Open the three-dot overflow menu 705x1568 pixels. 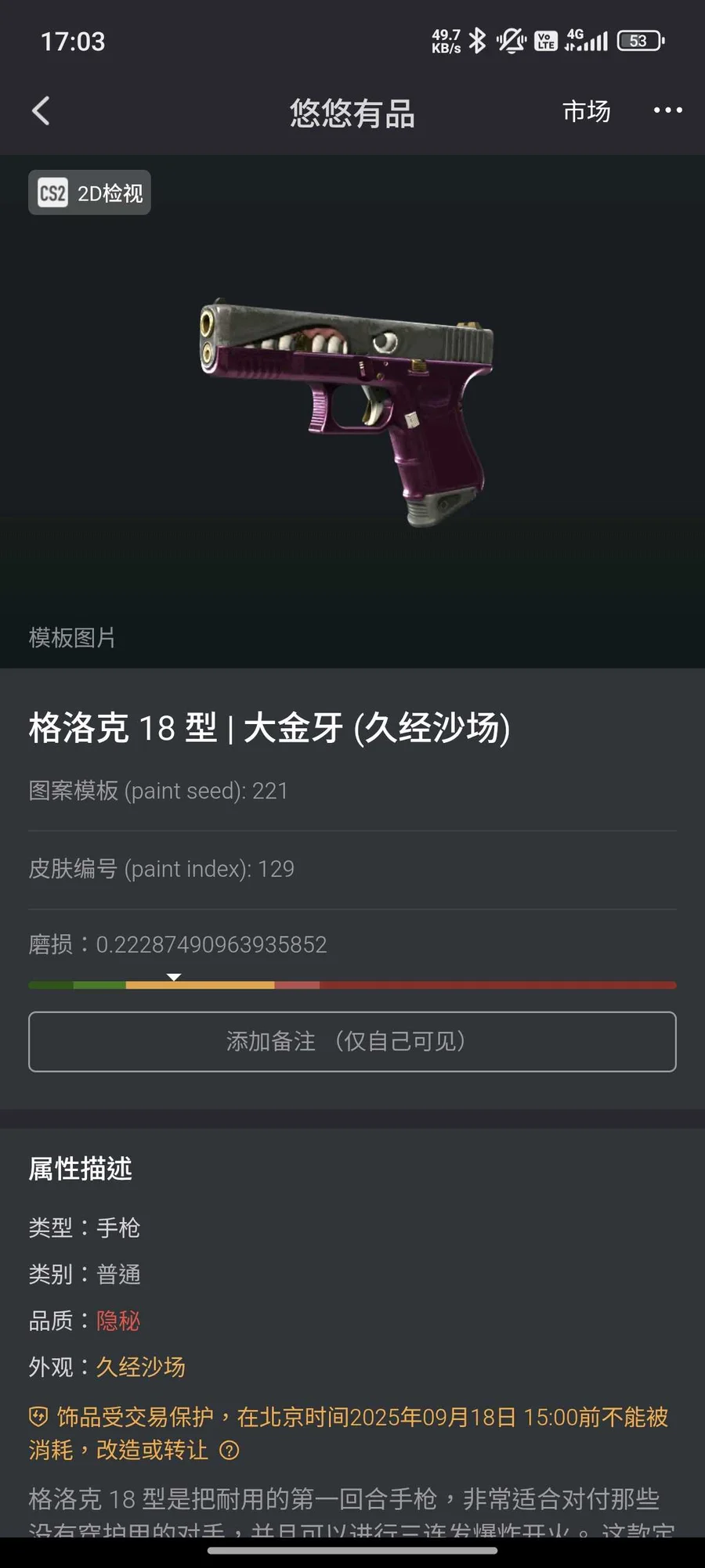click(x=667, y=110)
